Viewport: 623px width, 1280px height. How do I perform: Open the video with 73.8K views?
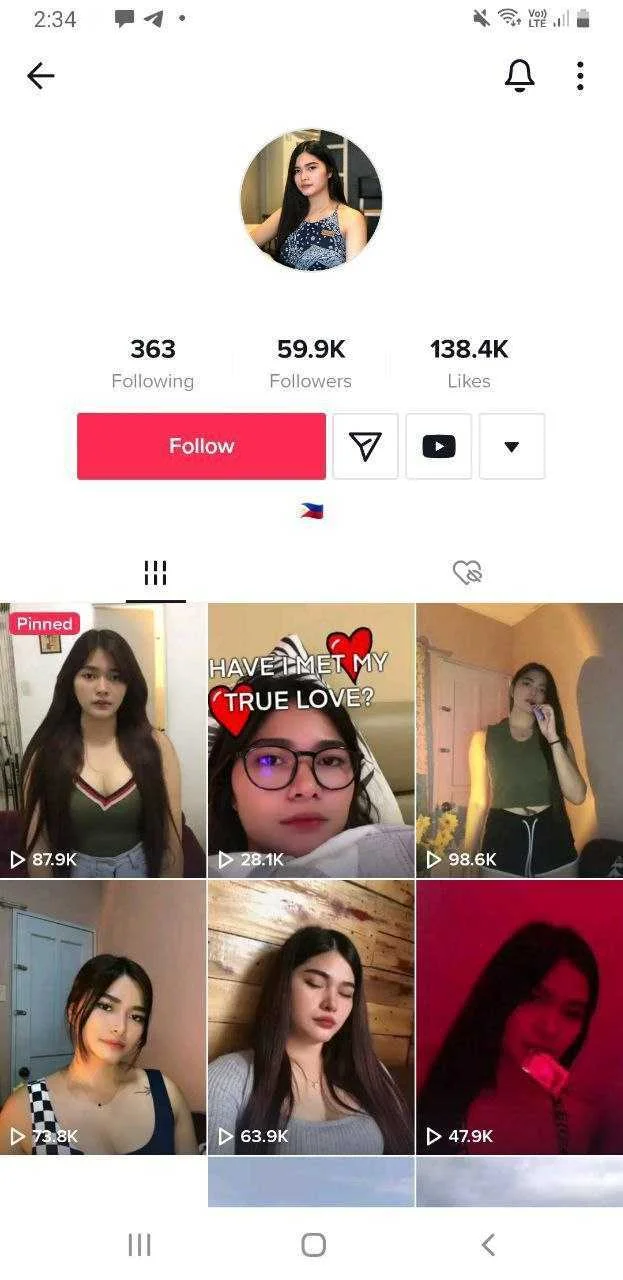[103, 1017]
